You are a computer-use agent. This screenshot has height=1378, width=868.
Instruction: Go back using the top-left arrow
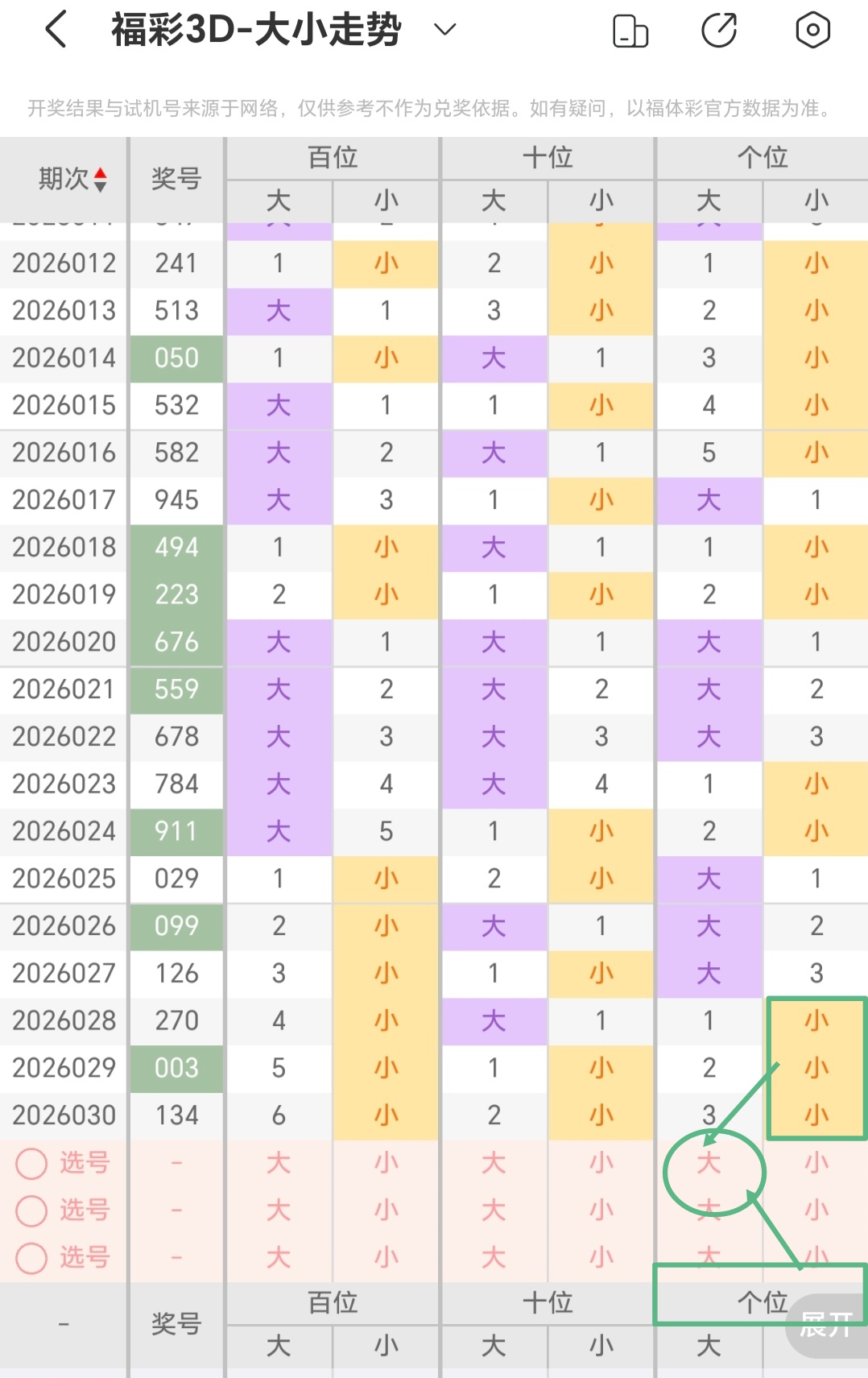(56, 31)
